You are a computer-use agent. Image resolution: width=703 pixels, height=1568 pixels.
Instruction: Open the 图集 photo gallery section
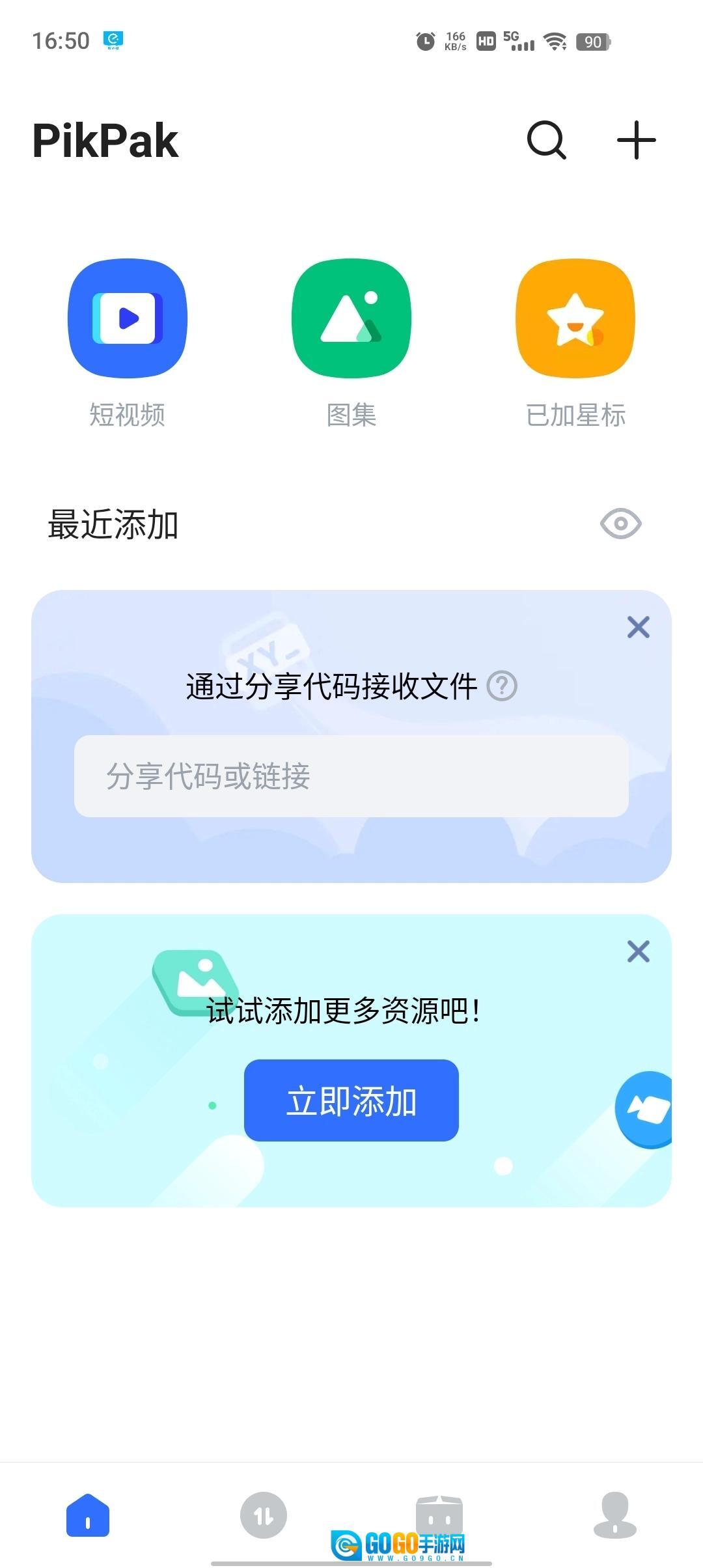coord(351,318)
